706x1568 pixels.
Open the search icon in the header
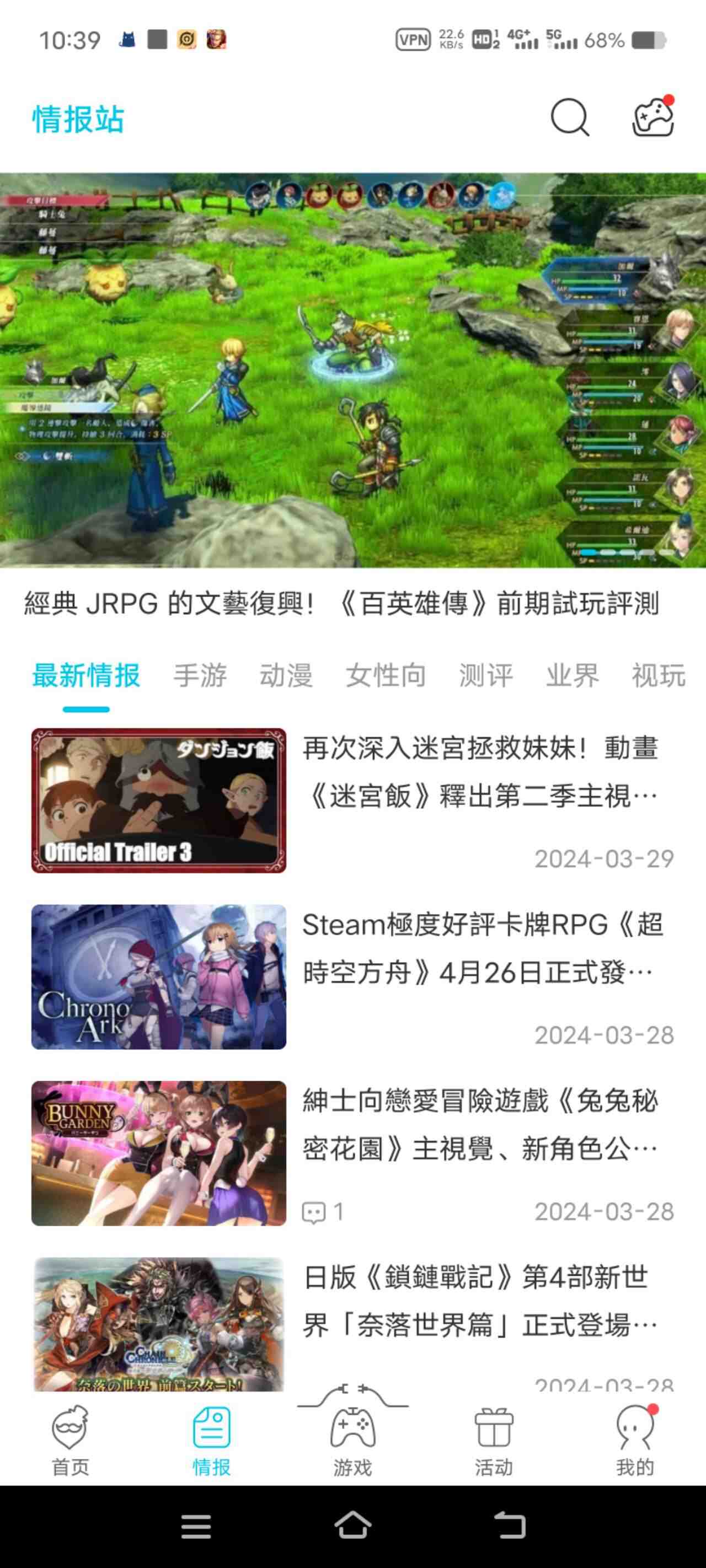tap(570, 117)
